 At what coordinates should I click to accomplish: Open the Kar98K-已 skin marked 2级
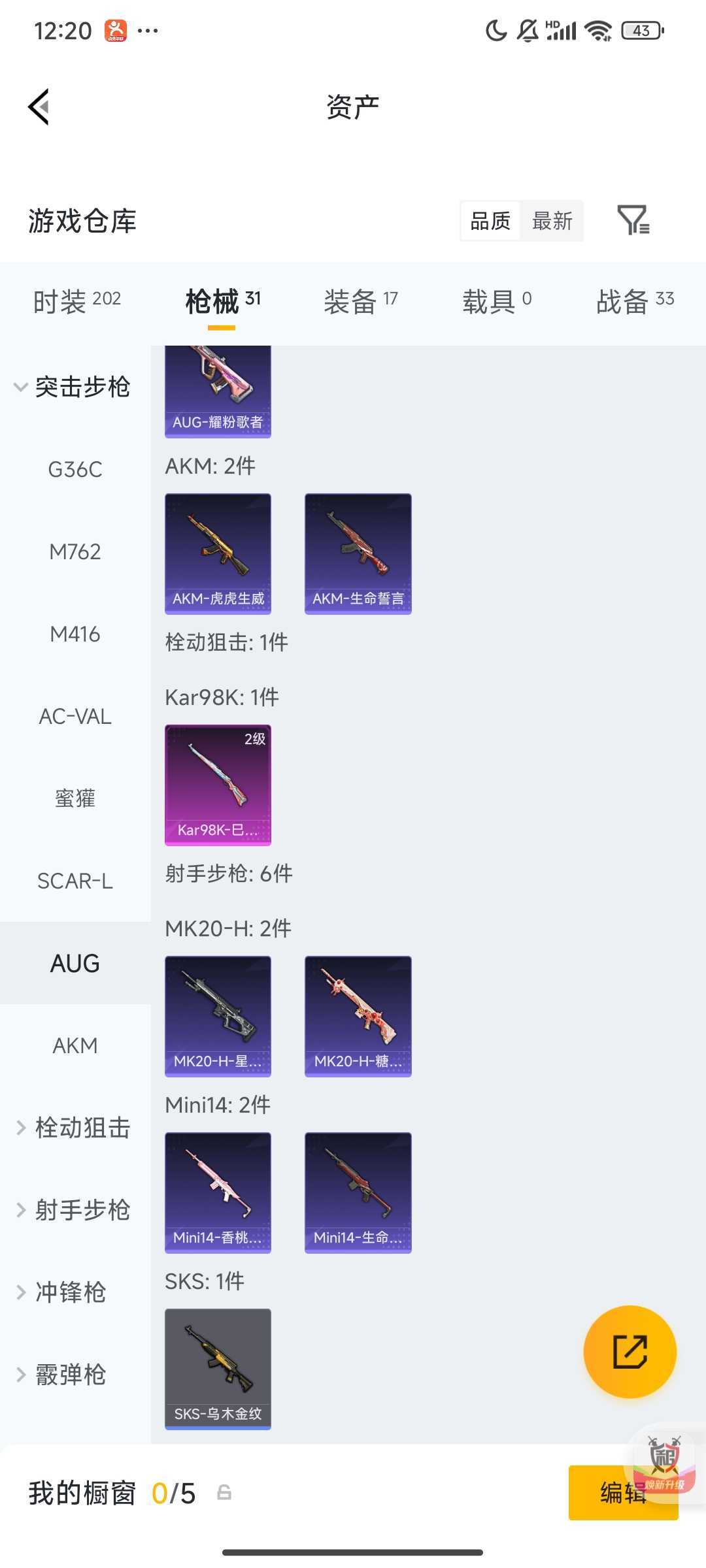(217, 784)
